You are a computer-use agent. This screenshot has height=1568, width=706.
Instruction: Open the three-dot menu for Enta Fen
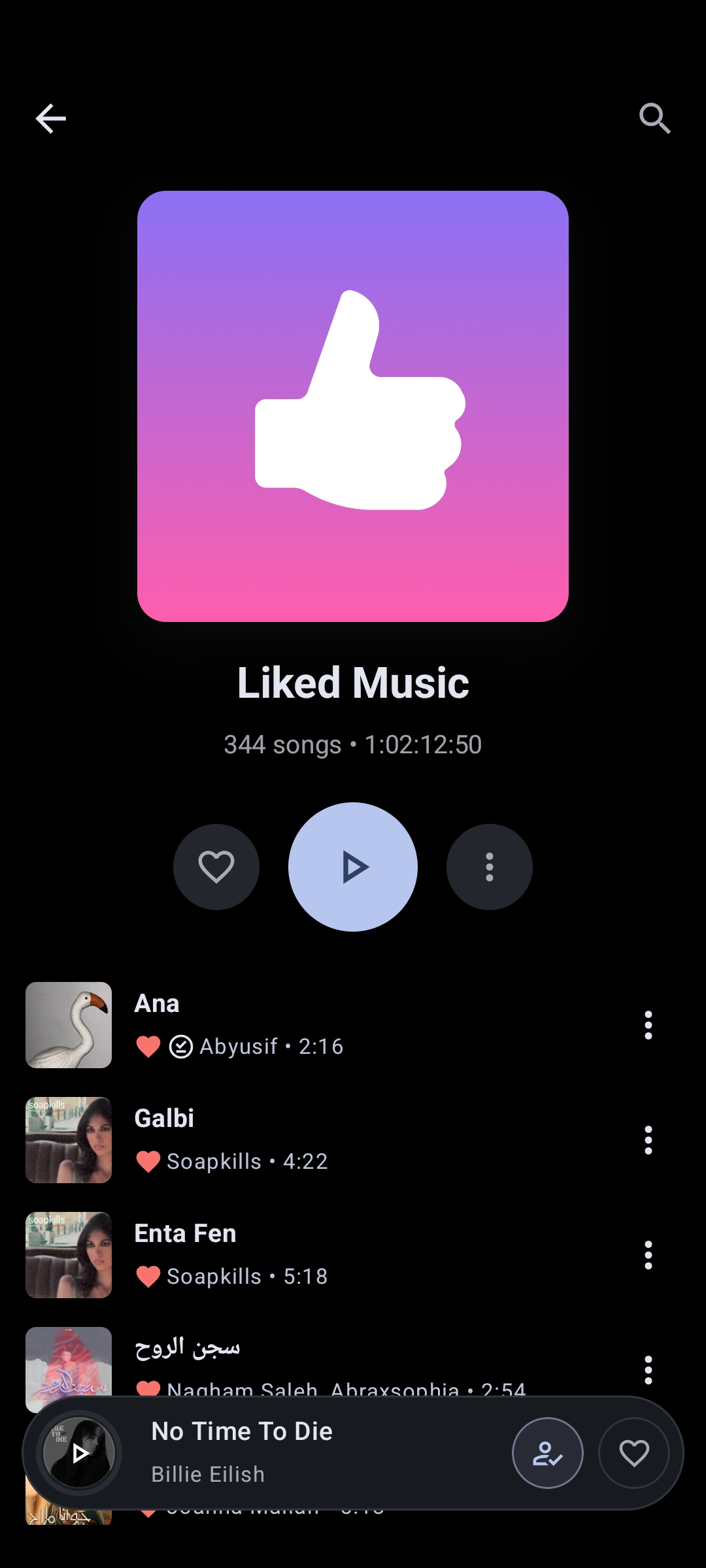click(648, 1255)
